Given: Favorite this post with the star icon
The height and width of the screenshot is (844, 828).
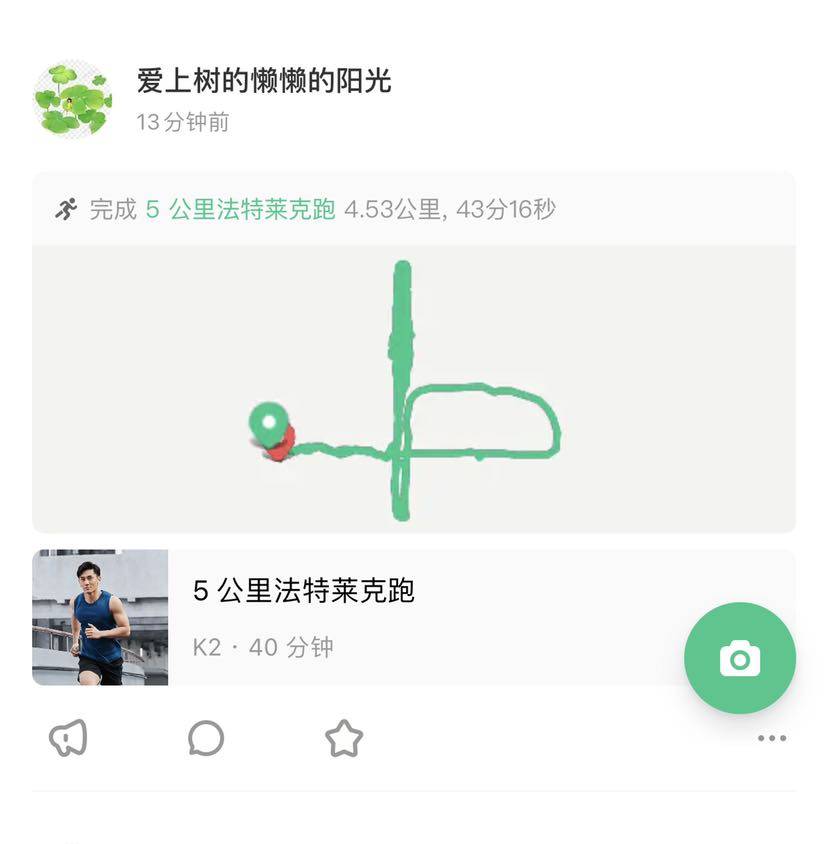Looking at the screenshot, I should pos(343,739).
